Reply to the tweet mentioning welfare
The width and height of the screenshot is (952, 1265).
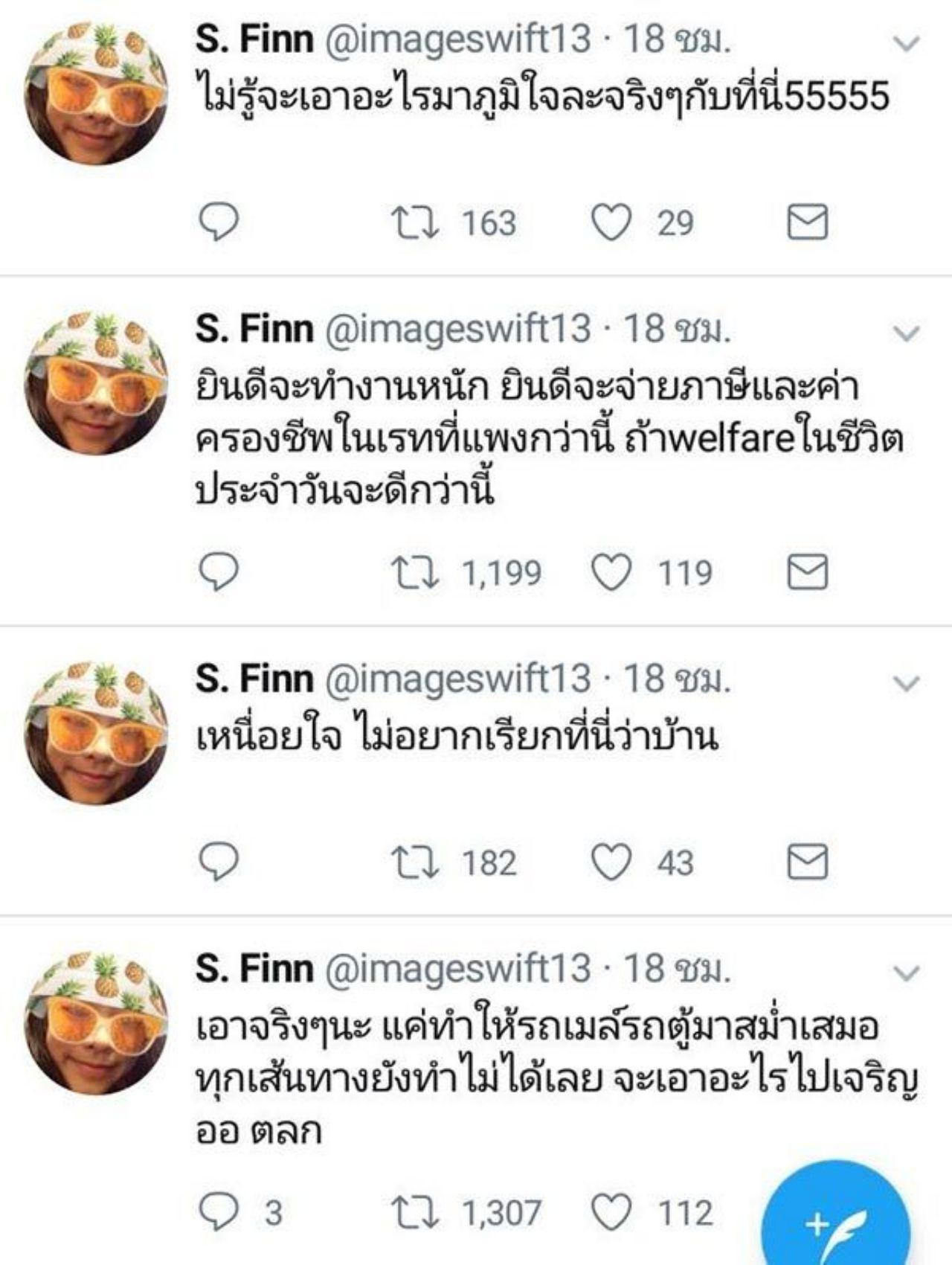coord(219,572)
